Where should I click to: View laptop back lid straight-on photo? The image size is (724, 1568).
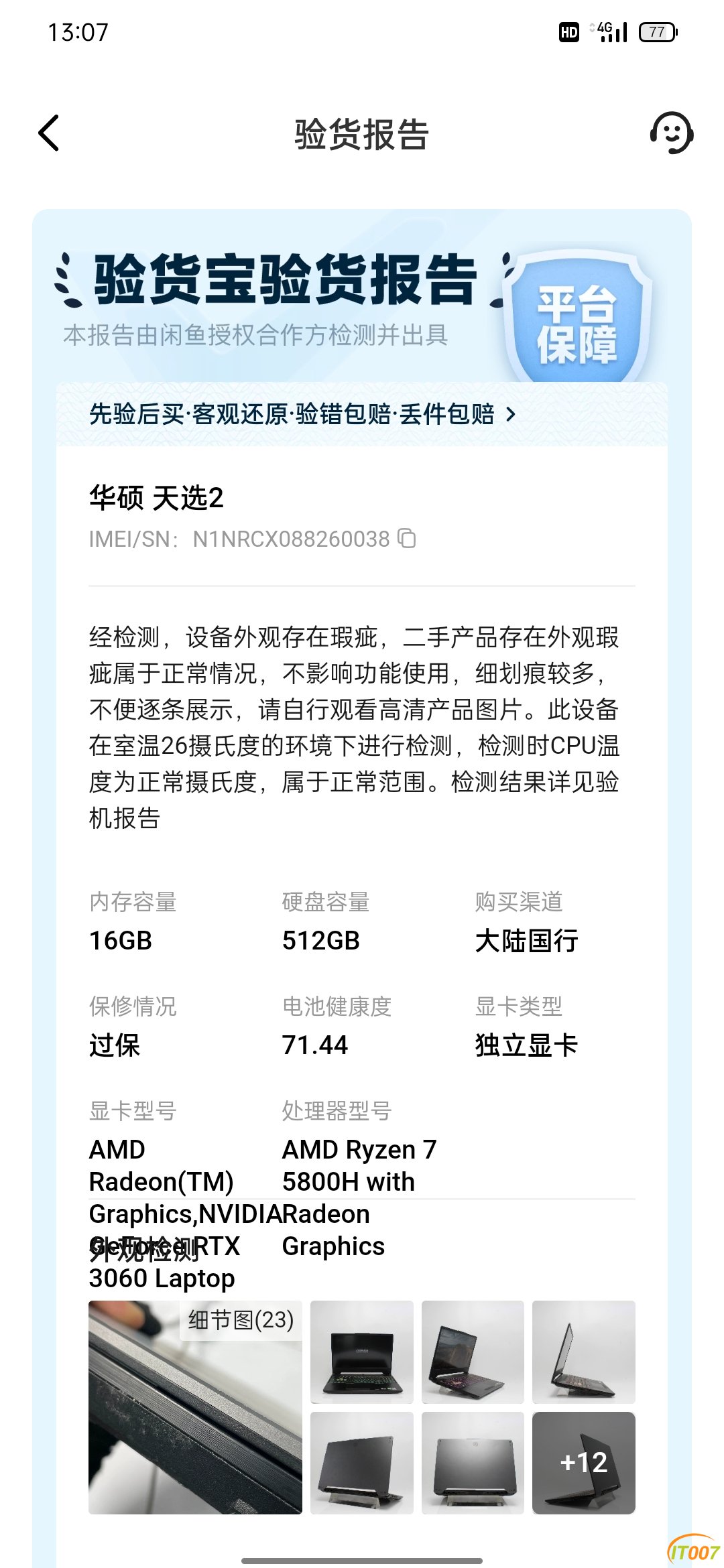473,1463
